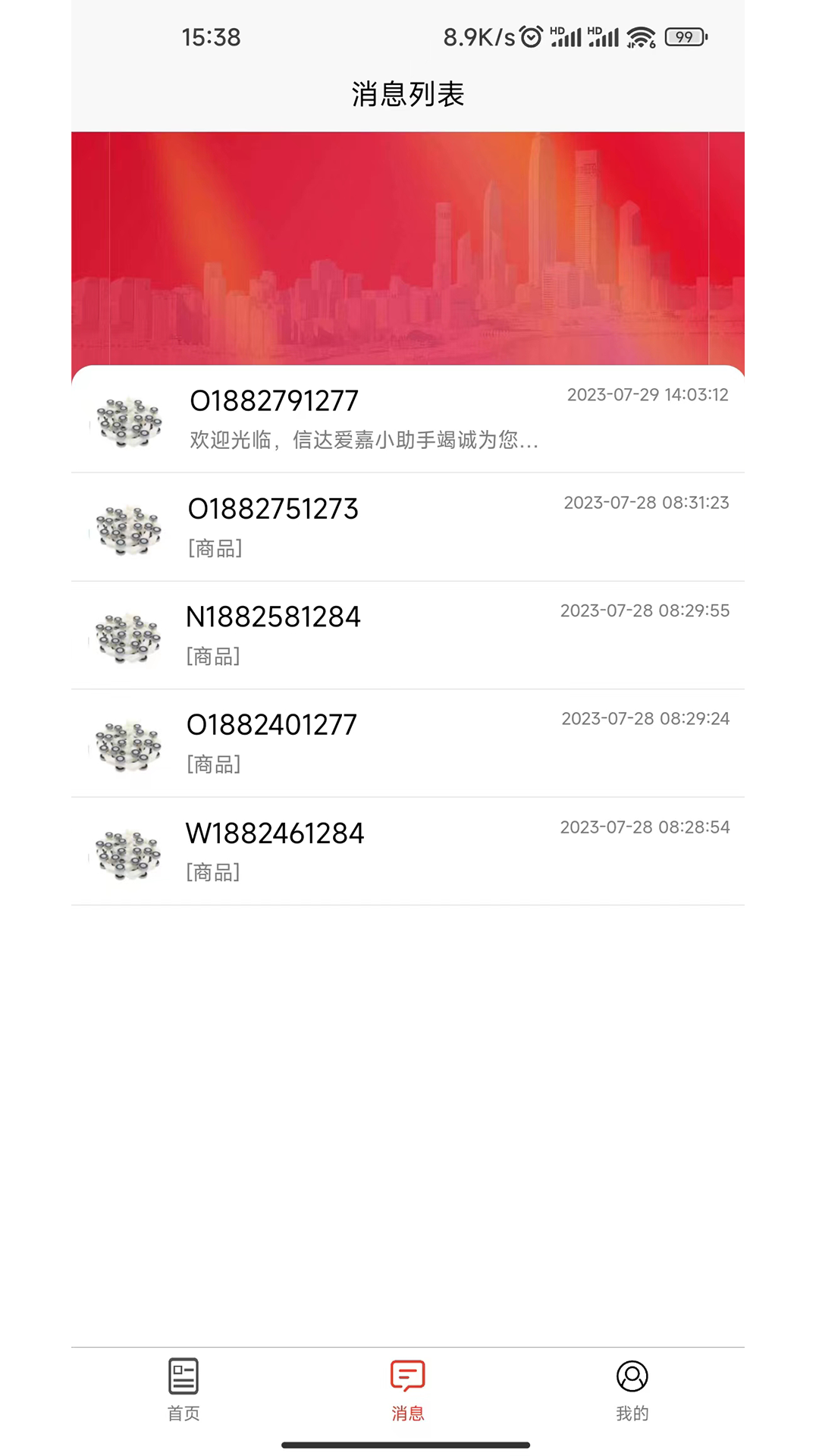
Task: Tap the battery indicator showing 99
Action: coord(682,35)
